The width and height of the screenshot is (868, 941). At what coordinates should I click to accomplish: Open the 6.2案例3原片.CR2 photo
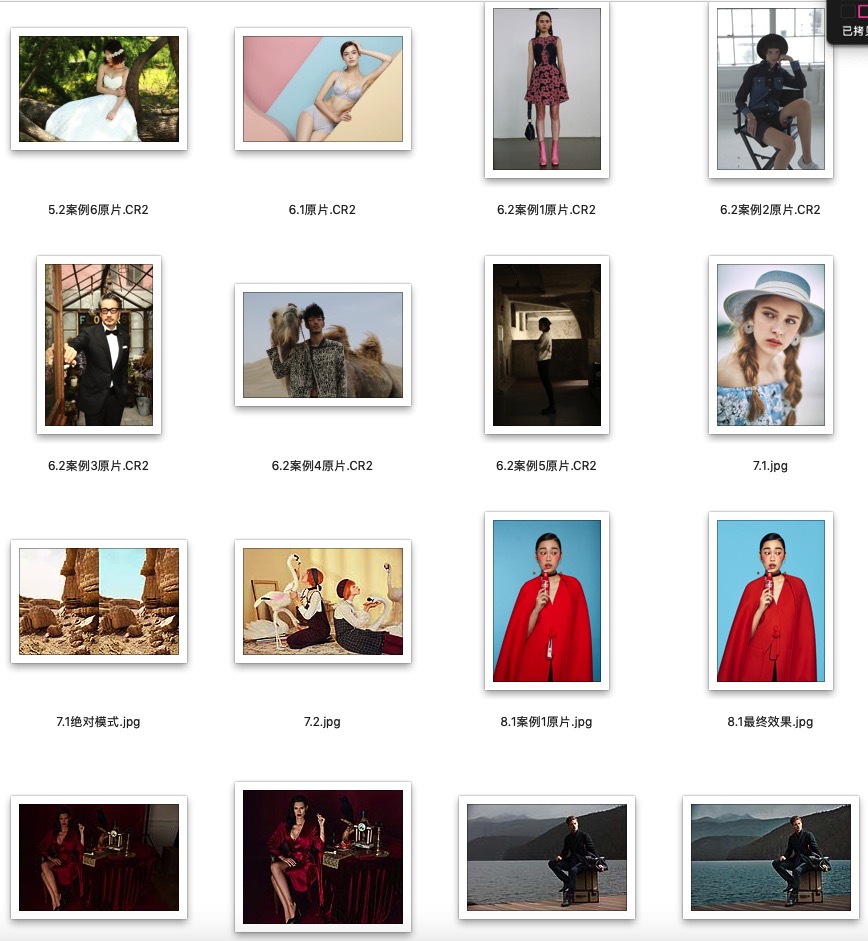[x=99, y=345]
